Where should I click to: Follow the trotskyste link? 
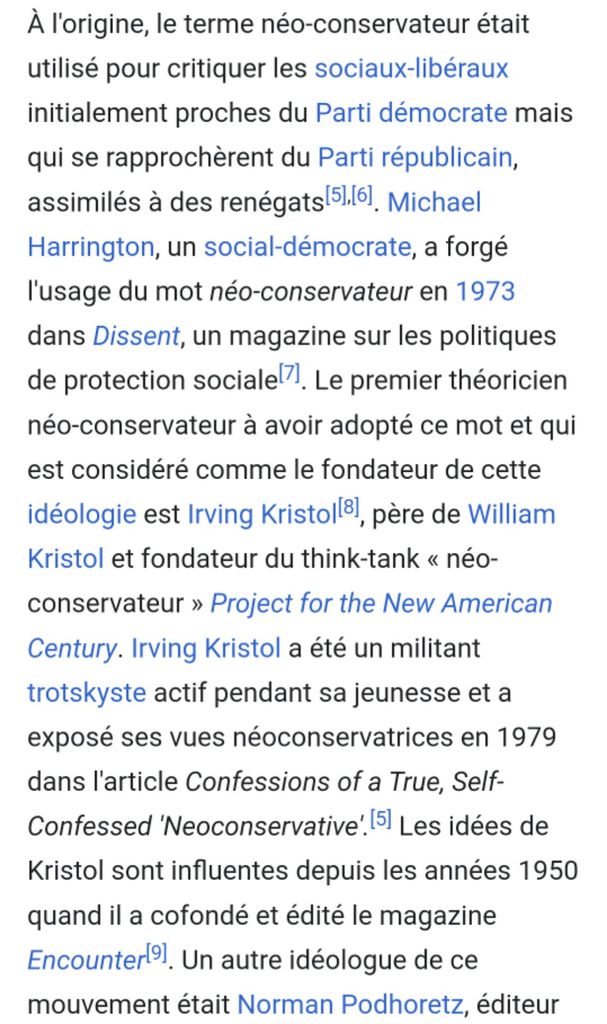pyautogui.click(x=86, y=693)
